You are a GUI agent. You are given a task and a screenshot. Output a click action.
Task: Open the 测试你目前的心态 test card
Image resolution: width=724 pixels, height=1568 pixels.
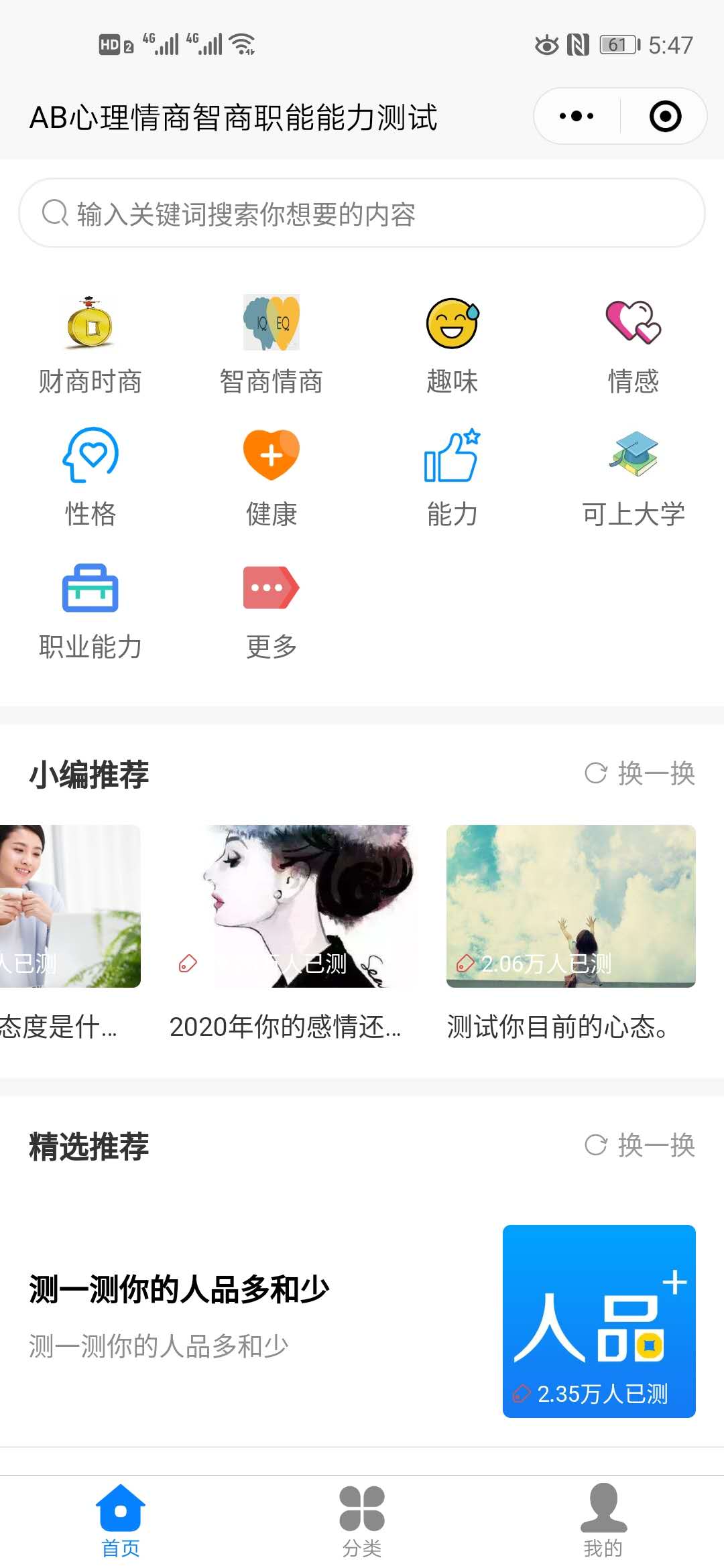570,931
